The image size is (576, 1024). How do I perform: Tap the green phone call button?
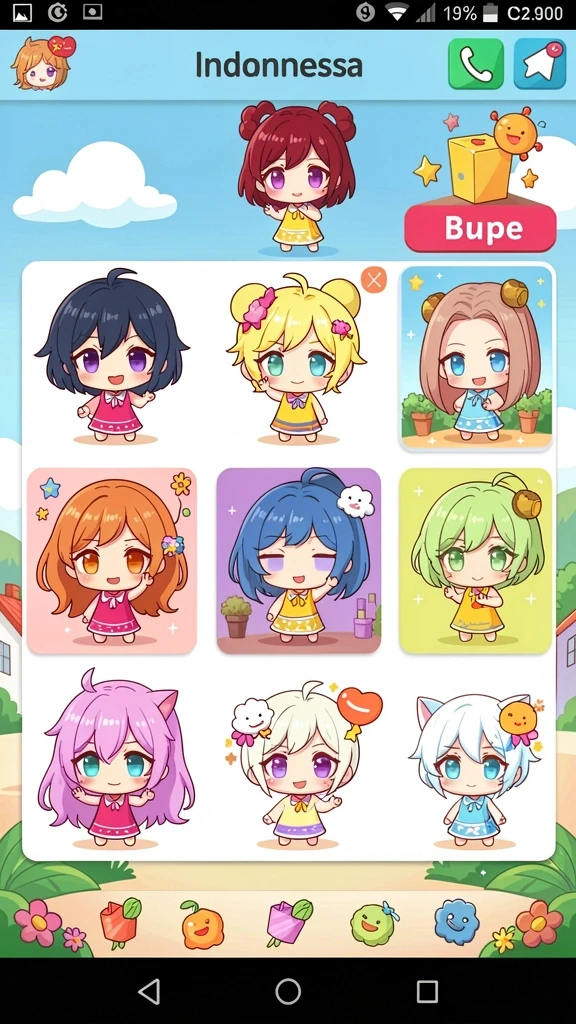coord(475,63)
